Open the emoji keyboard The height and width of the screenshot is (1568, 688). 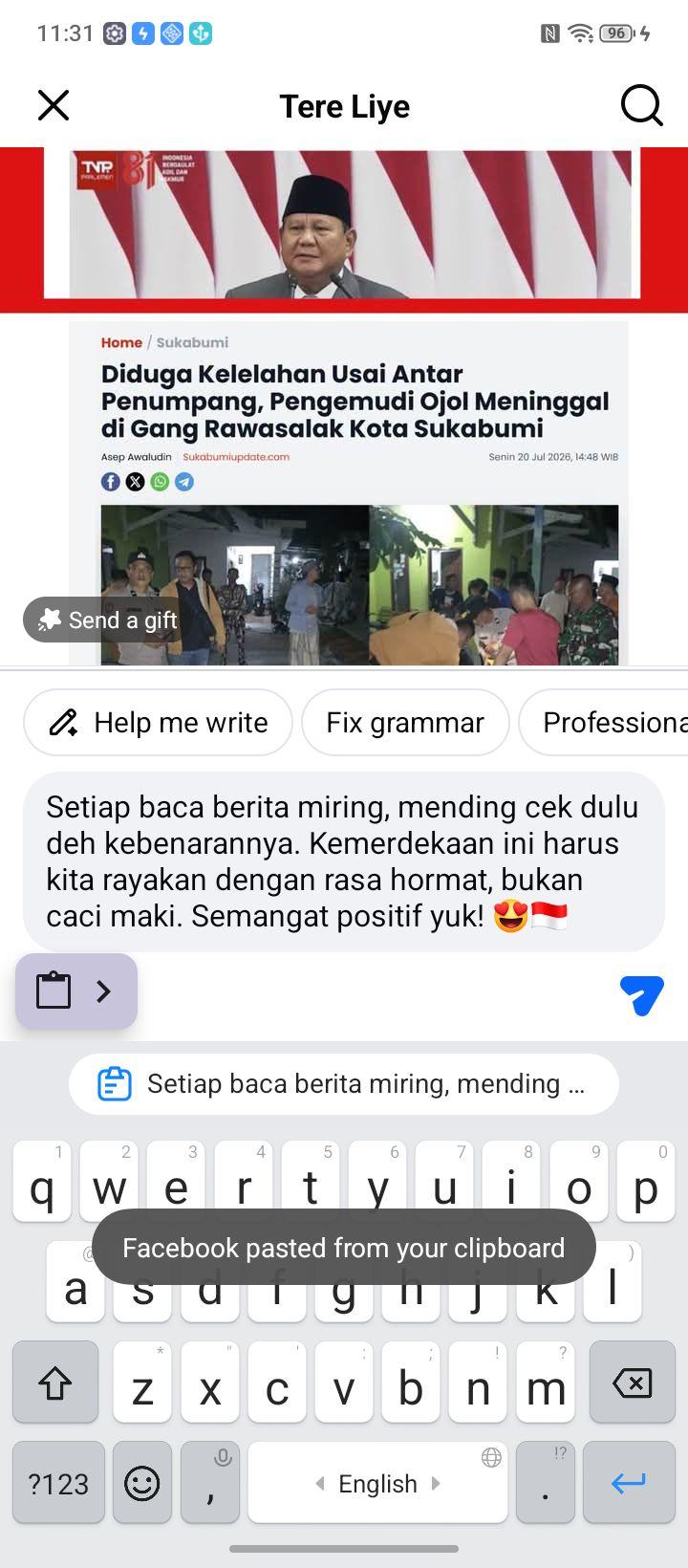point(142,1483)
